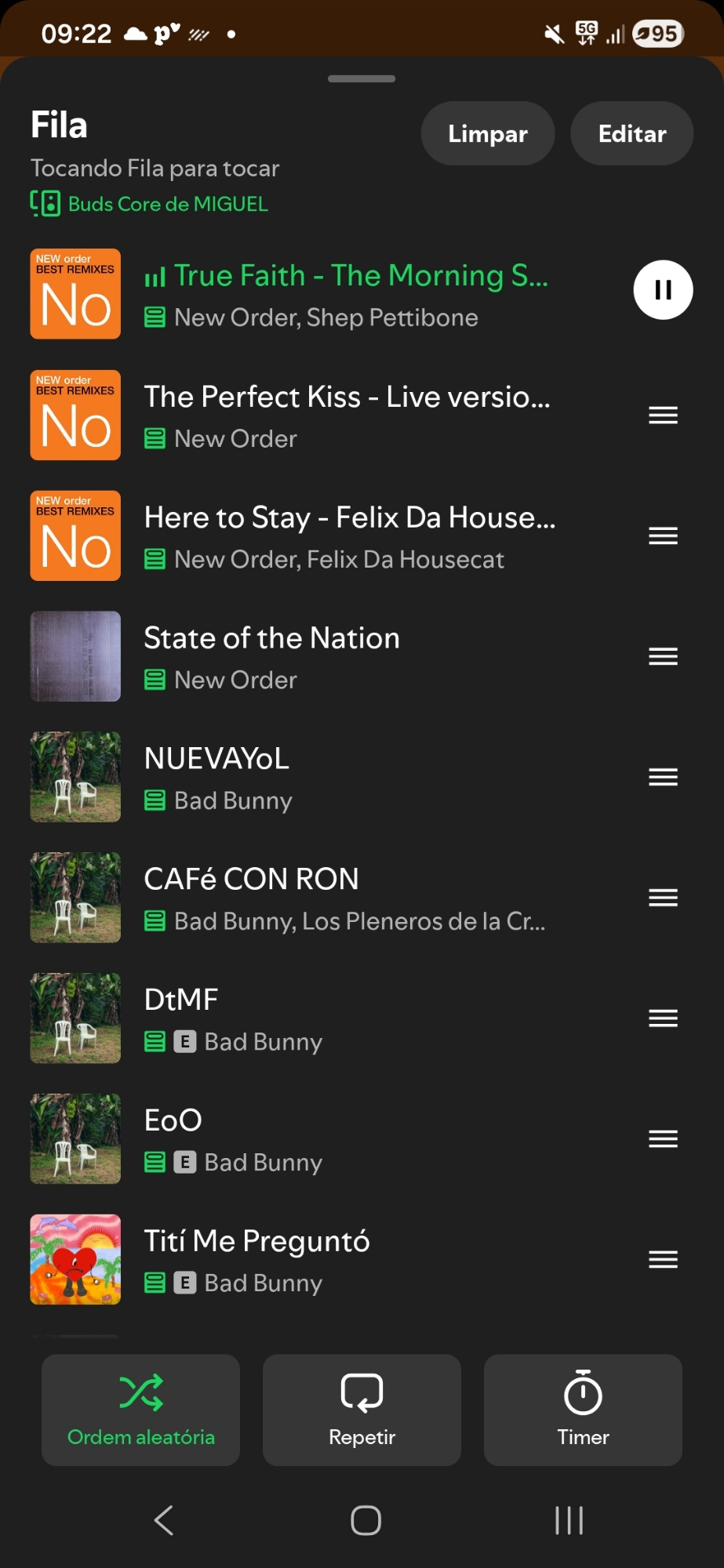The width and height of the screenshot is (724, 1568).
Task: Go to the home screen
Action: [366, 1520]
